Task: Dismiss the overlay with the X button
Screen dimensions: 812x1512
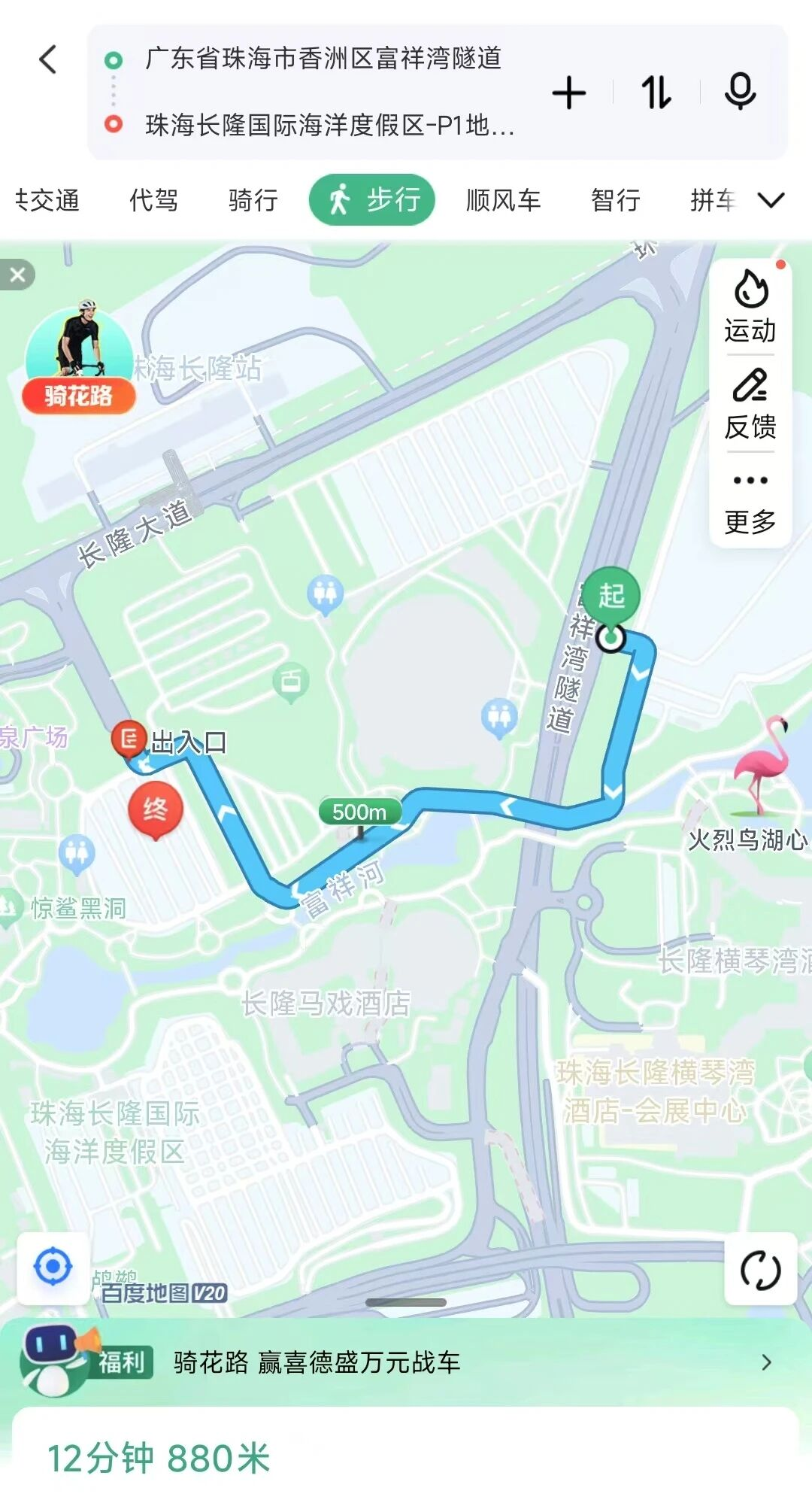Action: tap(17, 273)
